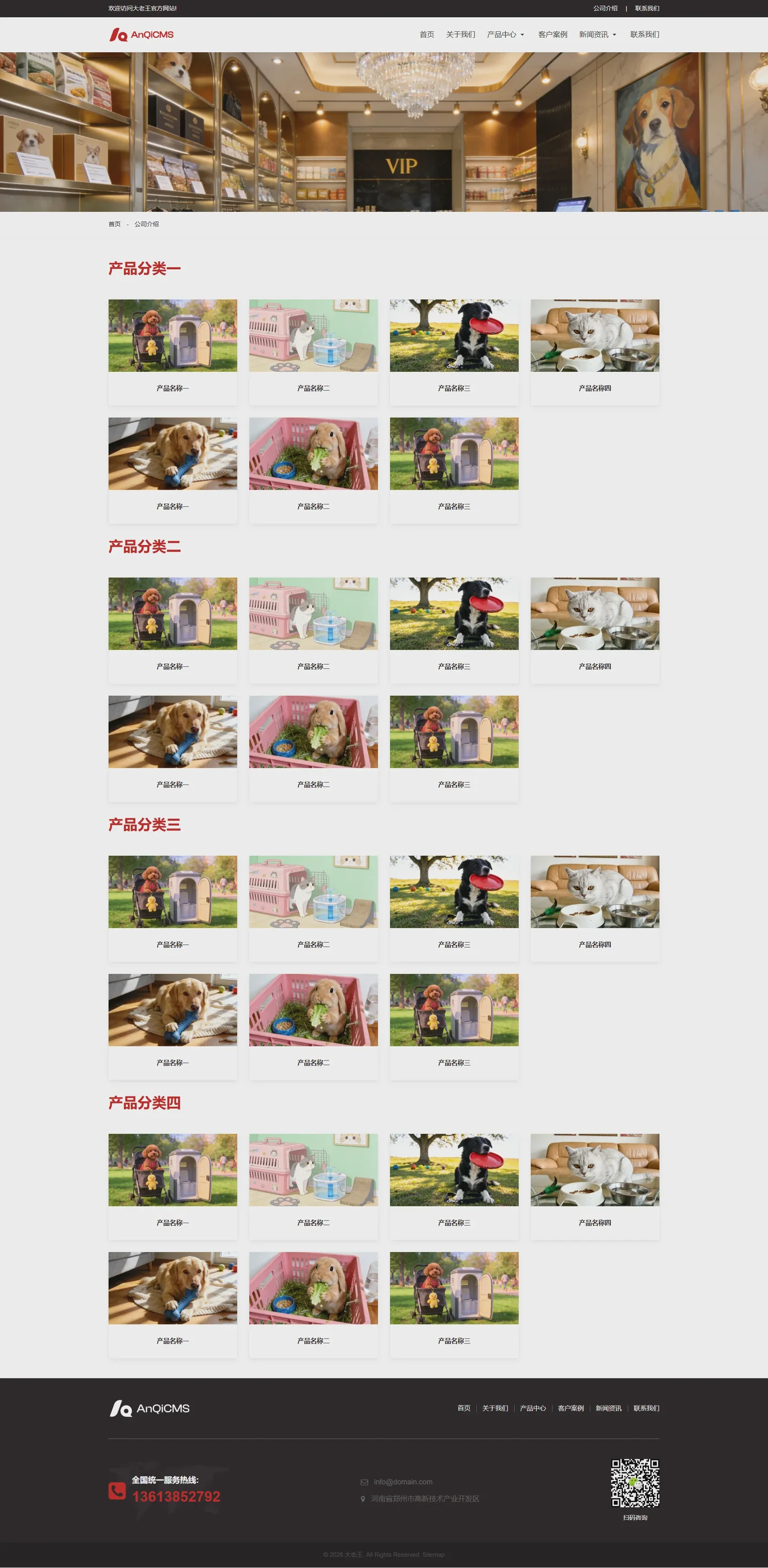The height and width of the screenshot is (1568, 768).
Task: Tap the AnQiCMS header logo
Action: 141,35
